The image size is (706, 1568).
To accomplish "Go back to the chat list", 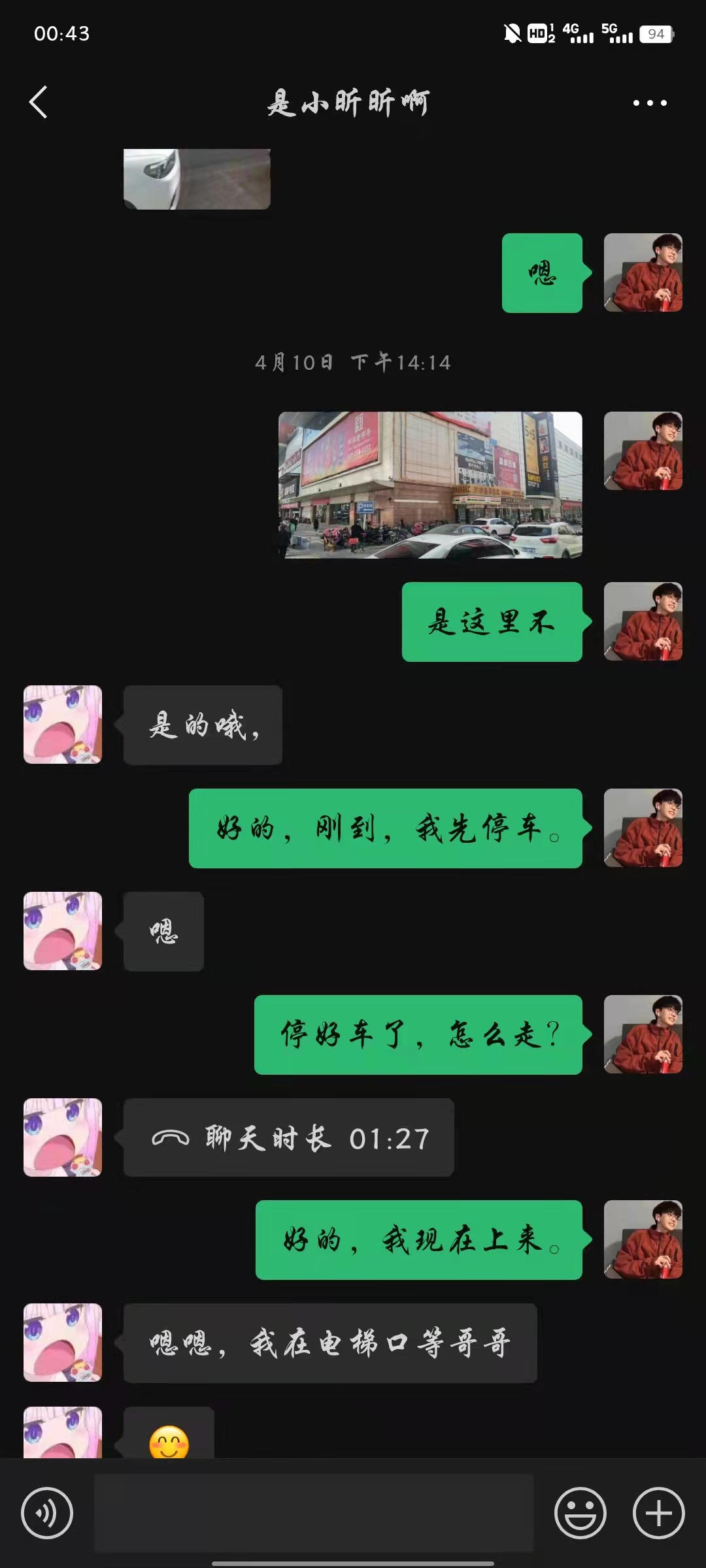I will click(38, 103).
